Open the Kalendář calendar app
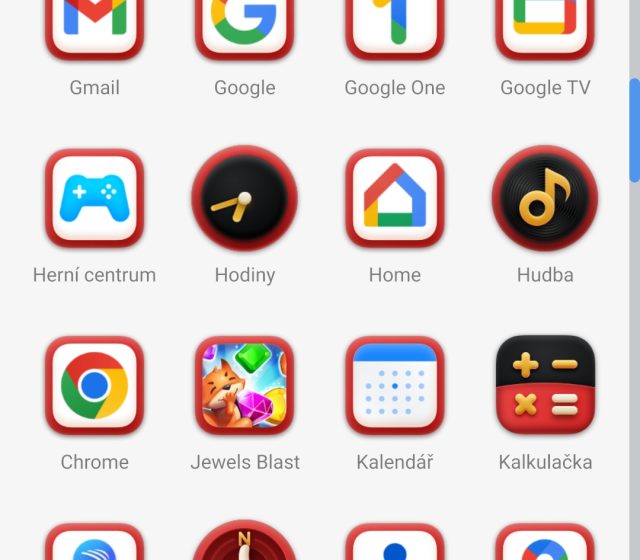Viewport: 640px width, 560px height. pyautogui.click(x=395, y=385)
